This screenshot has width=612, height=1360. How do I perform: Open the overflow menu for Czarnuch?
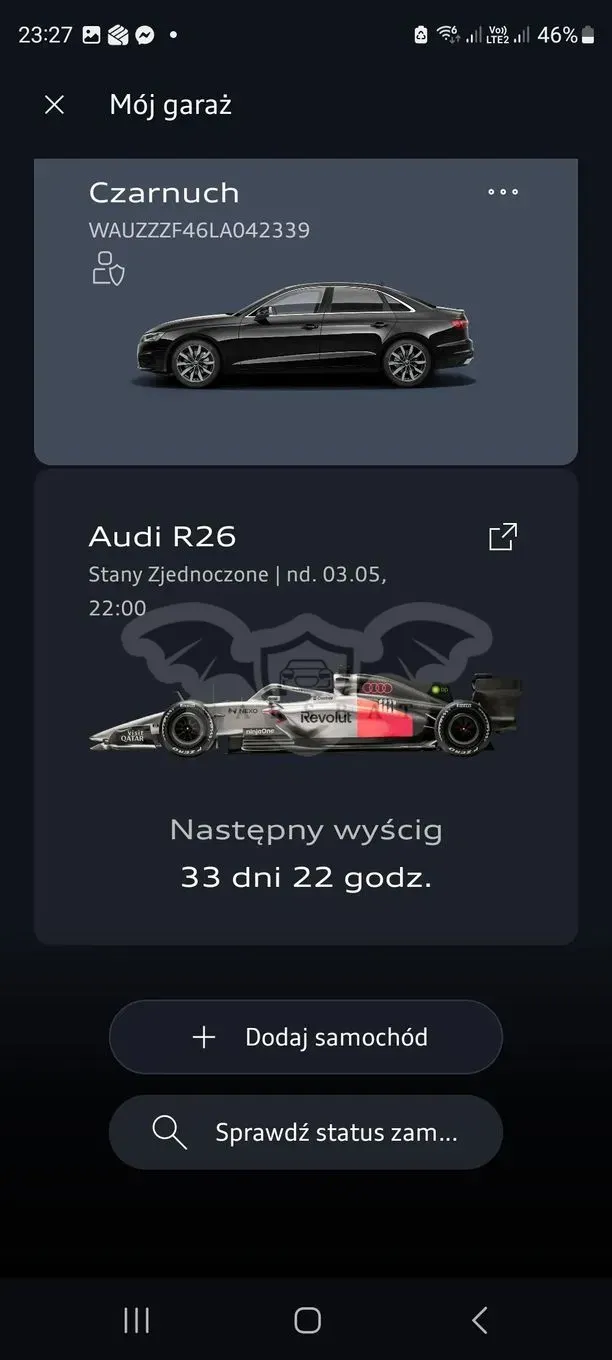tap(503, 192)
